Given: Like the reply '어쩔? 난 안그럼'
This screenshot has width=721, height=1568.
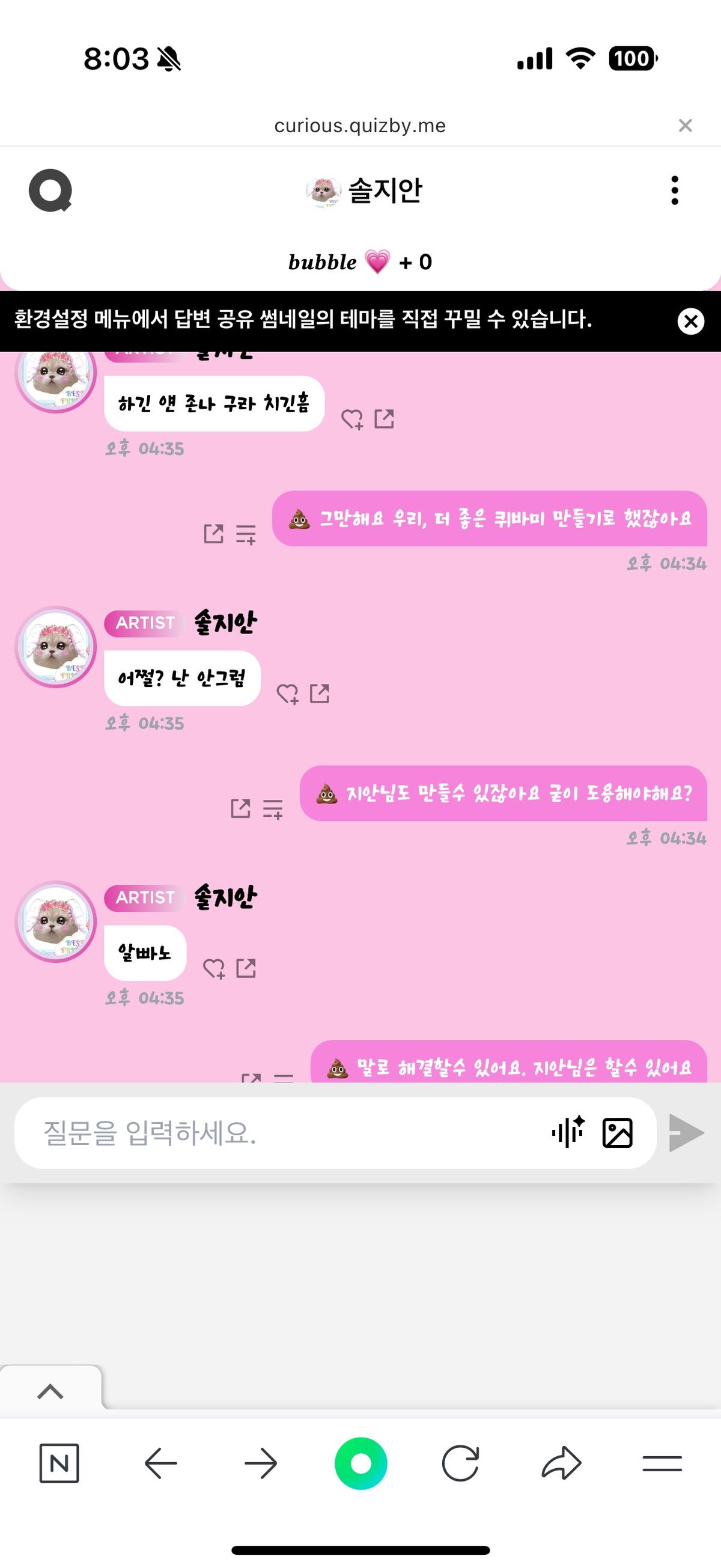Looking at the screenshot, I should click(x=287, y=694).
